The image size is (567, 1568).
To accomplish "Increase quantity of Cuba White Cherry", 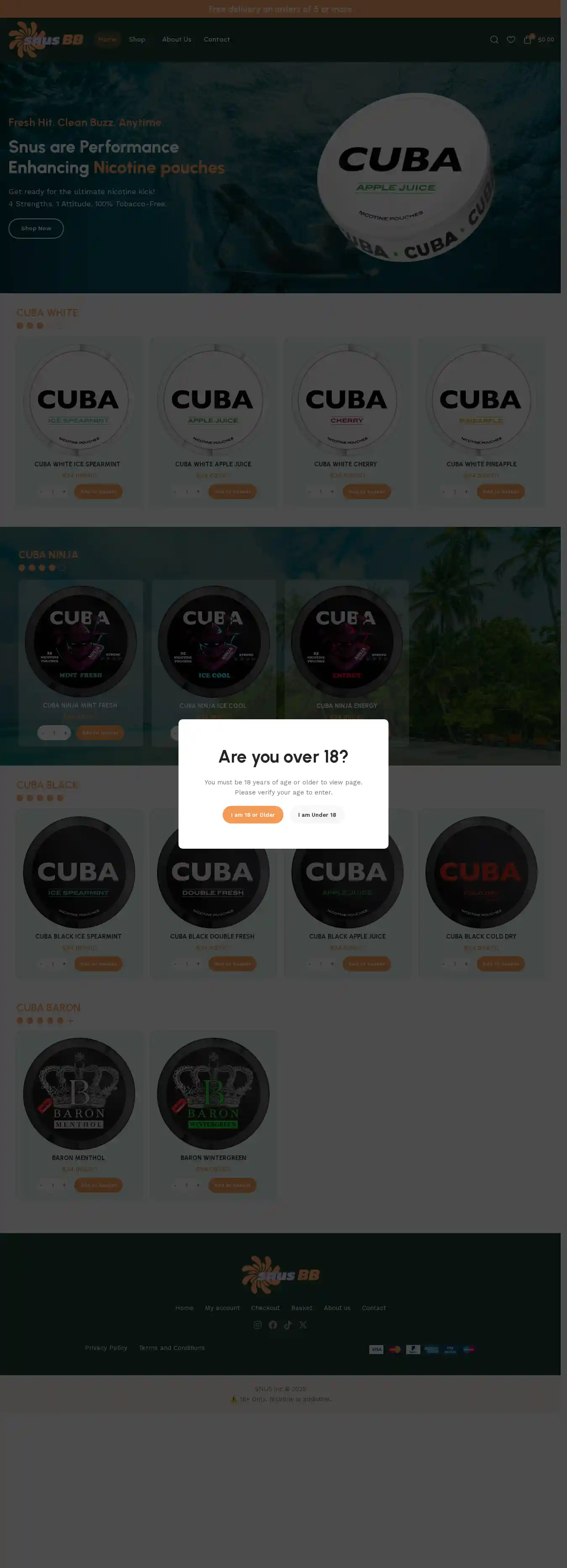I will (332, 491).
